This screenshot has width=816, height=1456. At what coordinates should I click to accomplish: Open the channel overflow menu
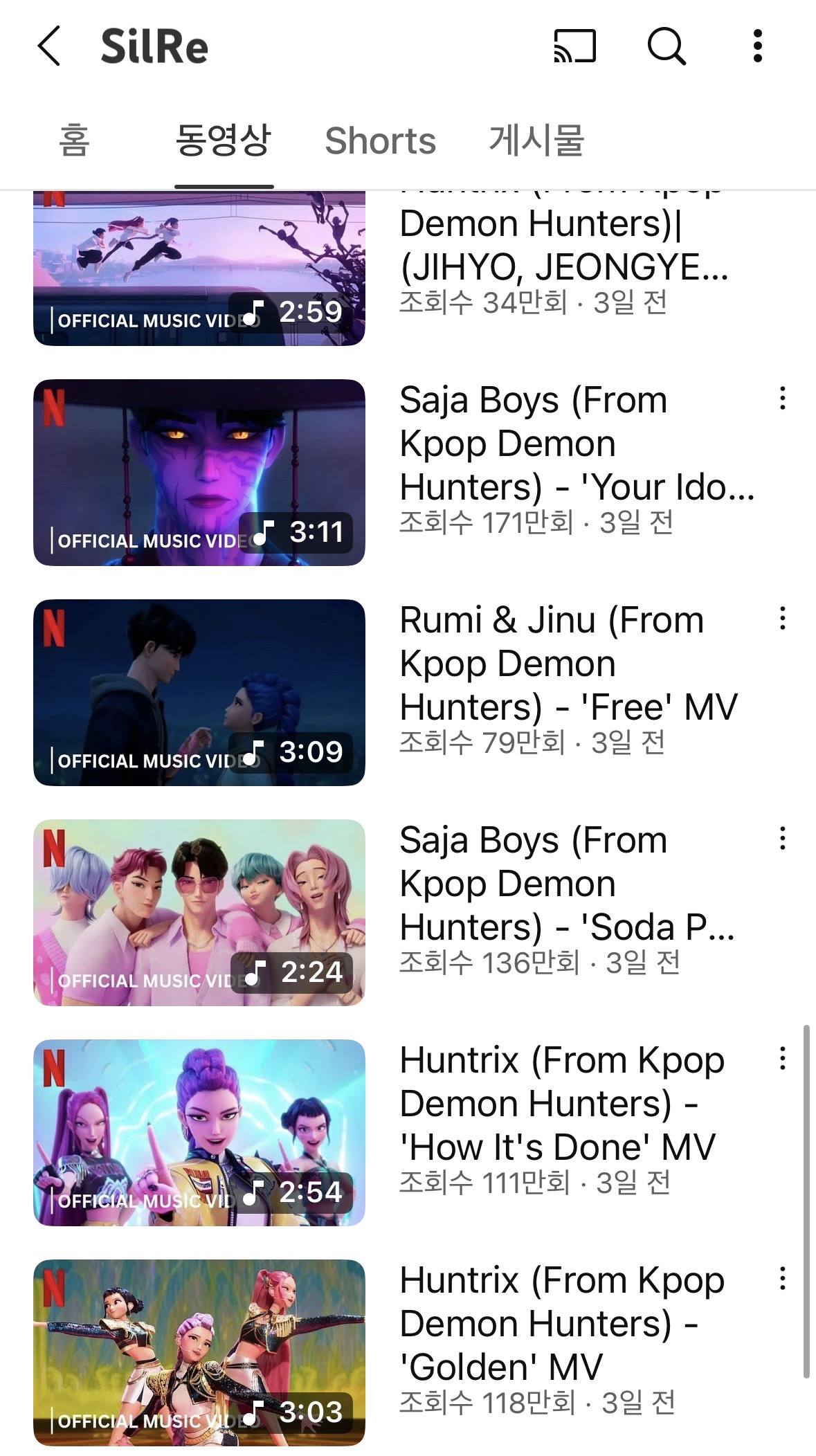click(758, 46)
